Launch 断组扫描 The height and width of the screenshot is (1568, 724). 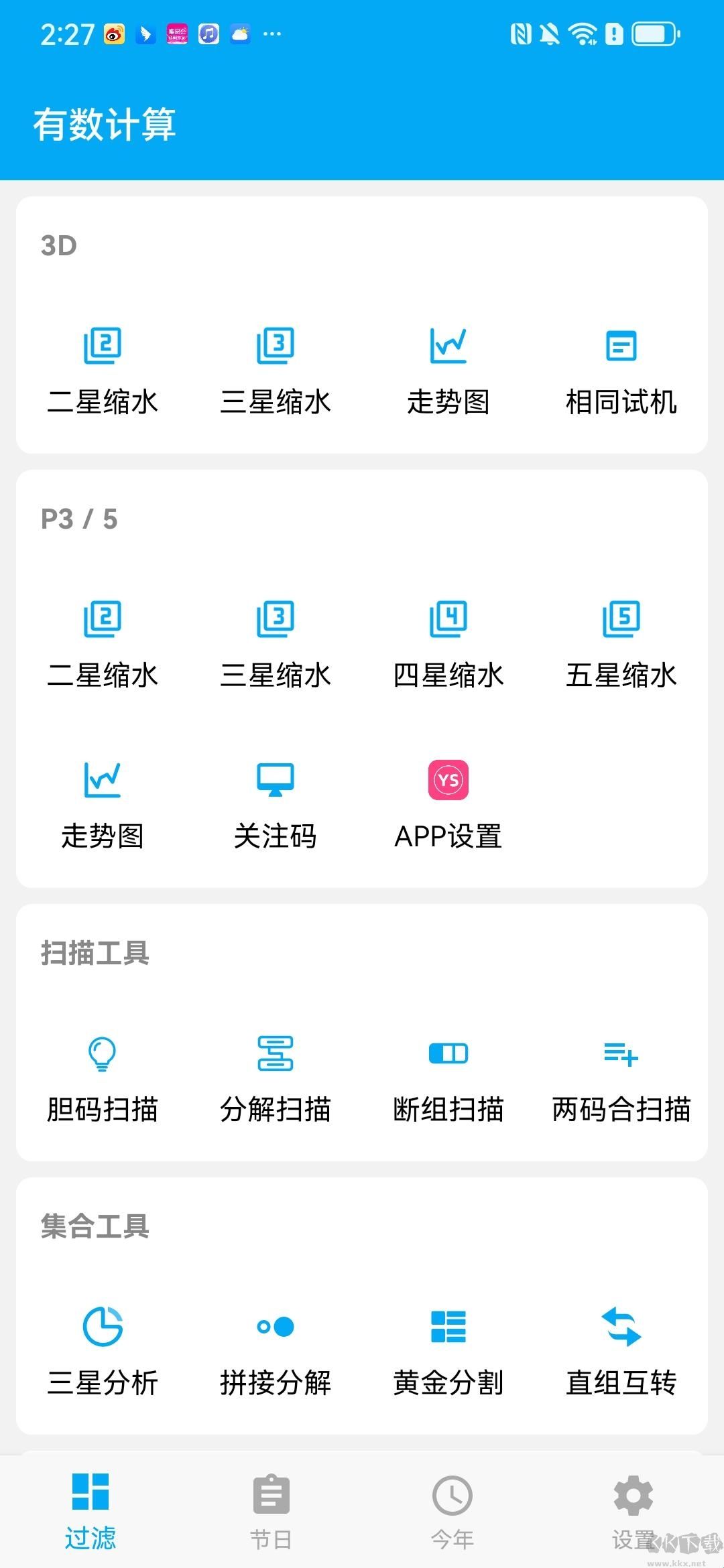pos(448,1078)
